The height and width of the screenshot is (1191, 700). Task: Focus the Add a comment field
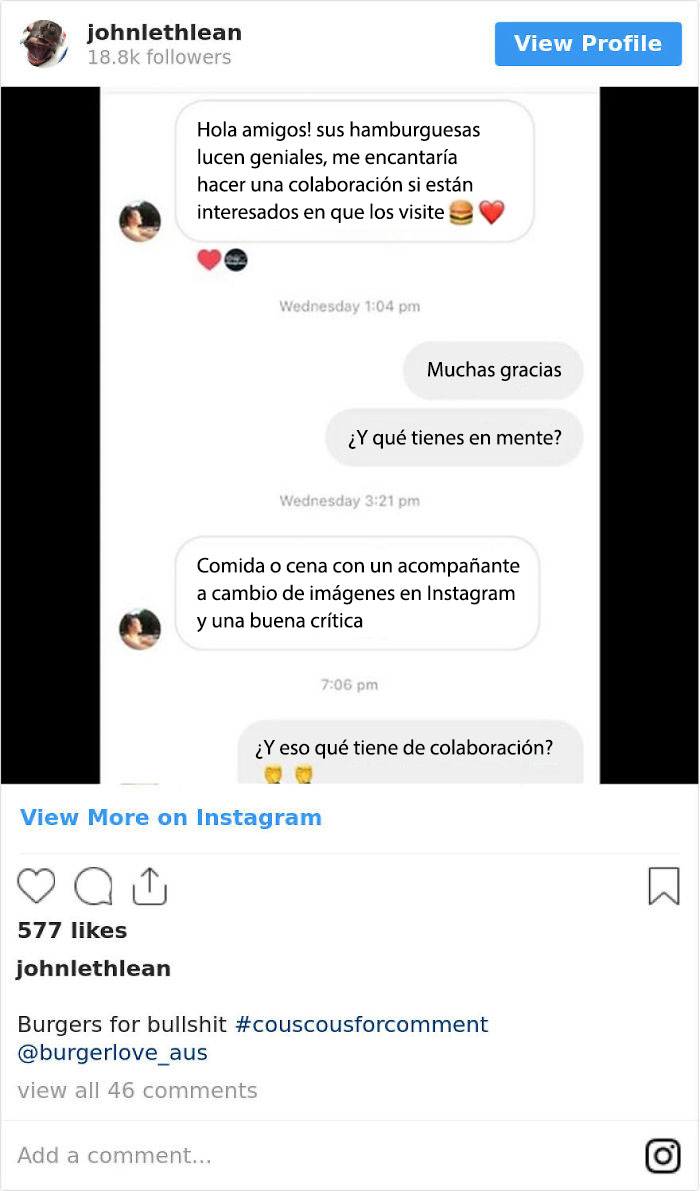[x=319, y=1155]
